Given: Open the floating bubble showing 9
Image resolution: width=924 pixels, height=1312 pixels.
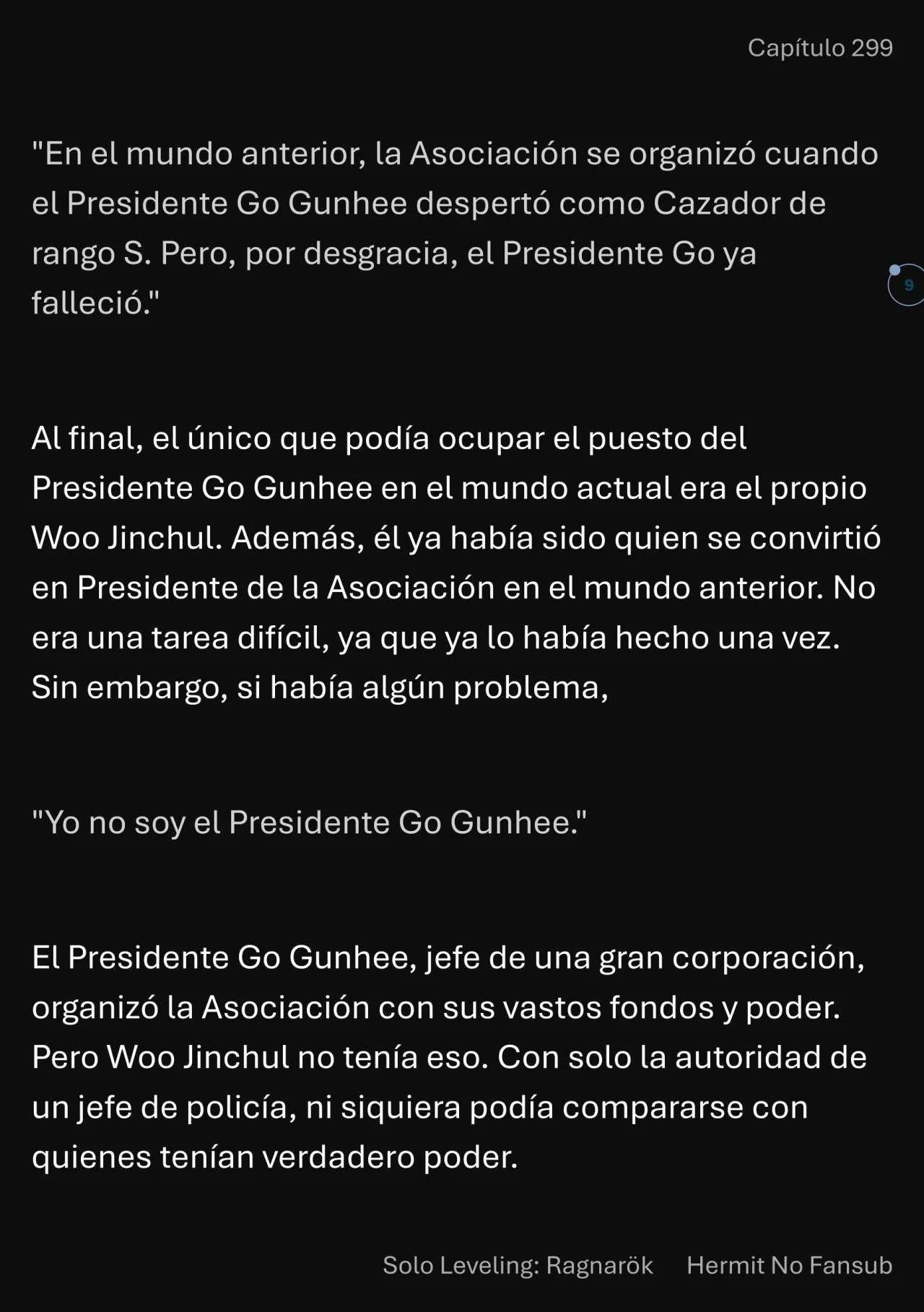Looking at the screenshot, I should click(907, 285).
